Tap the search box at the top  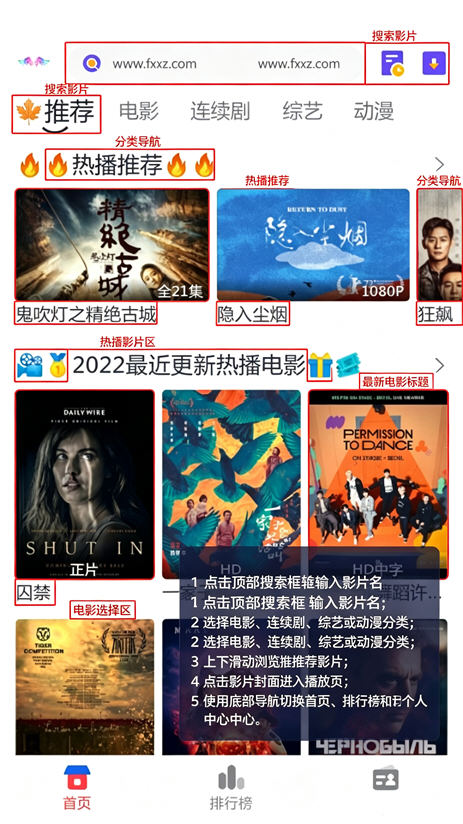coord(215,64)
